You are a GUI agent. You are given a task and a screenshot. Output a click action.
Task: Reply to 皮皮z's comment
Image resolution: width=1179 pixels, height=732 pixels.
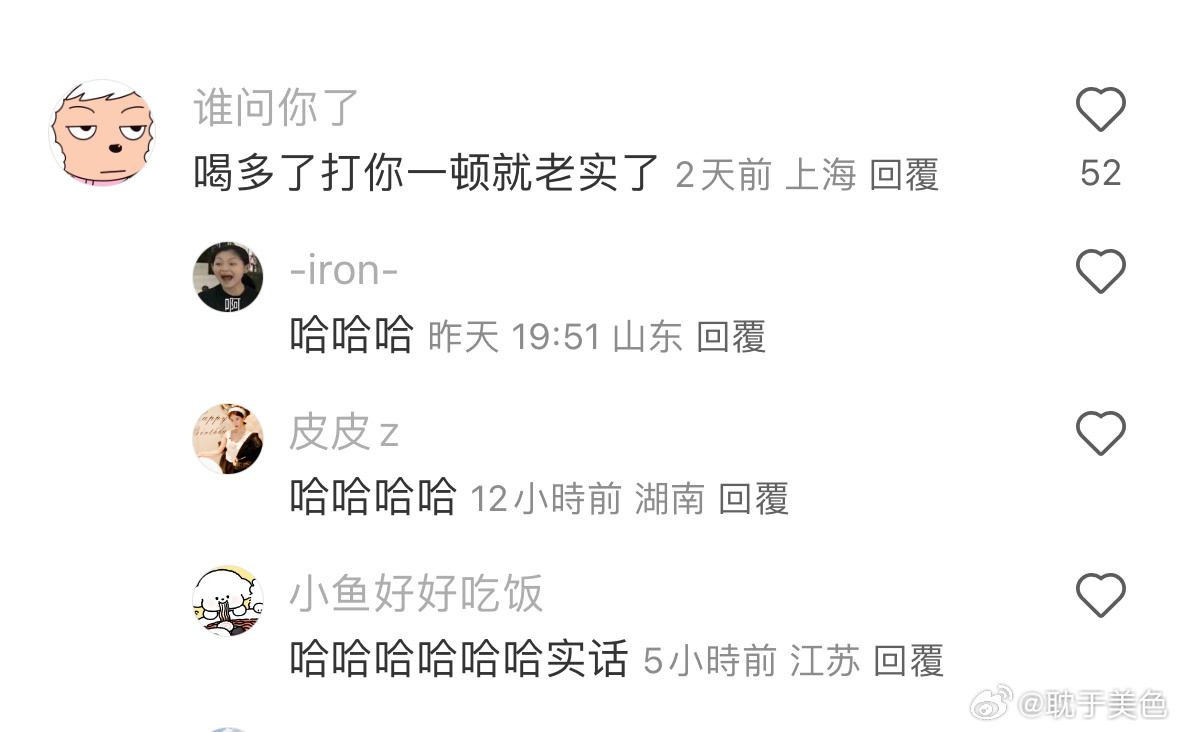click(753, 499)
